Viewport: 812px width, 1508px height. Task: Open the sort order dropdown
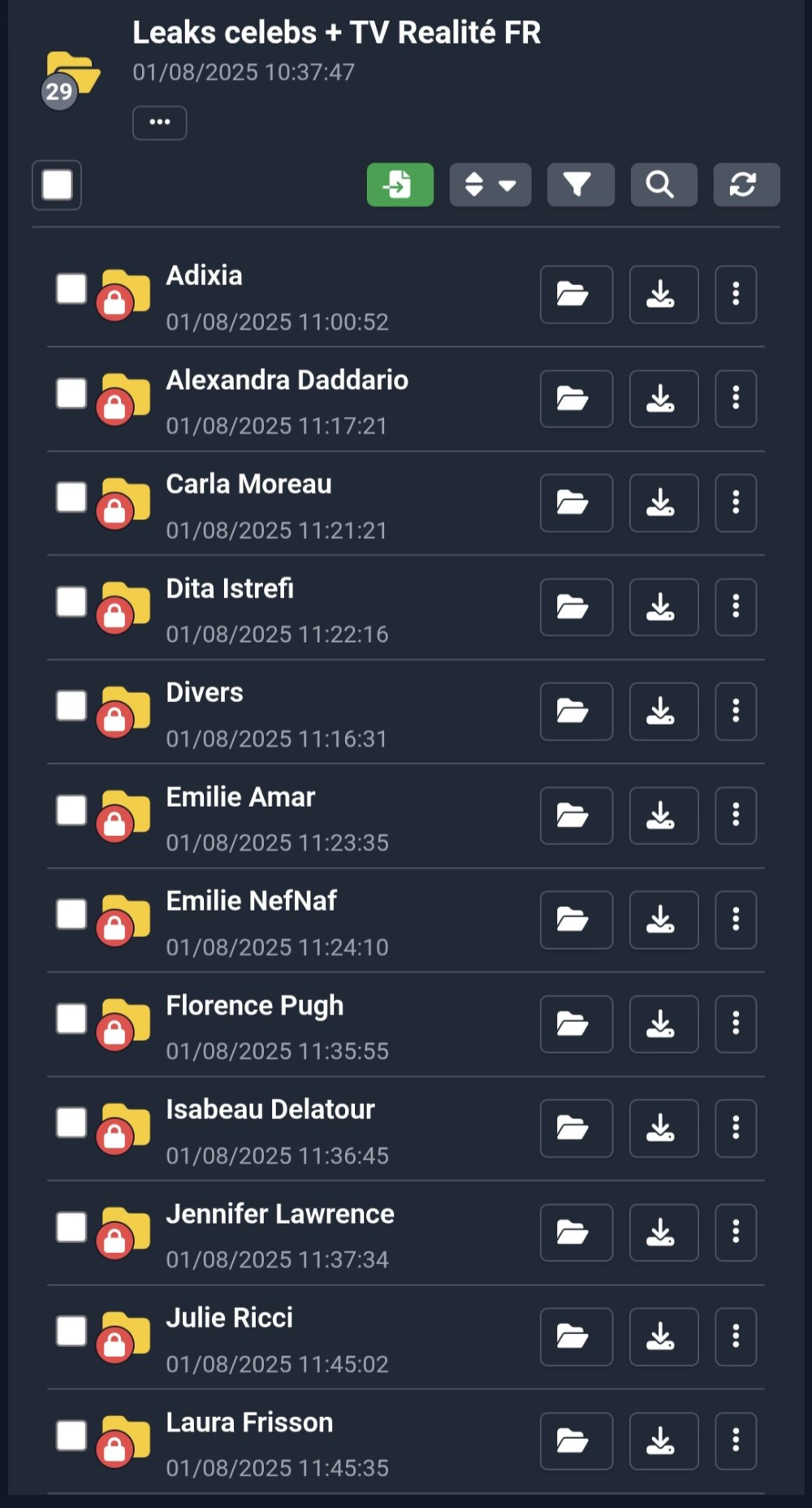490,184
